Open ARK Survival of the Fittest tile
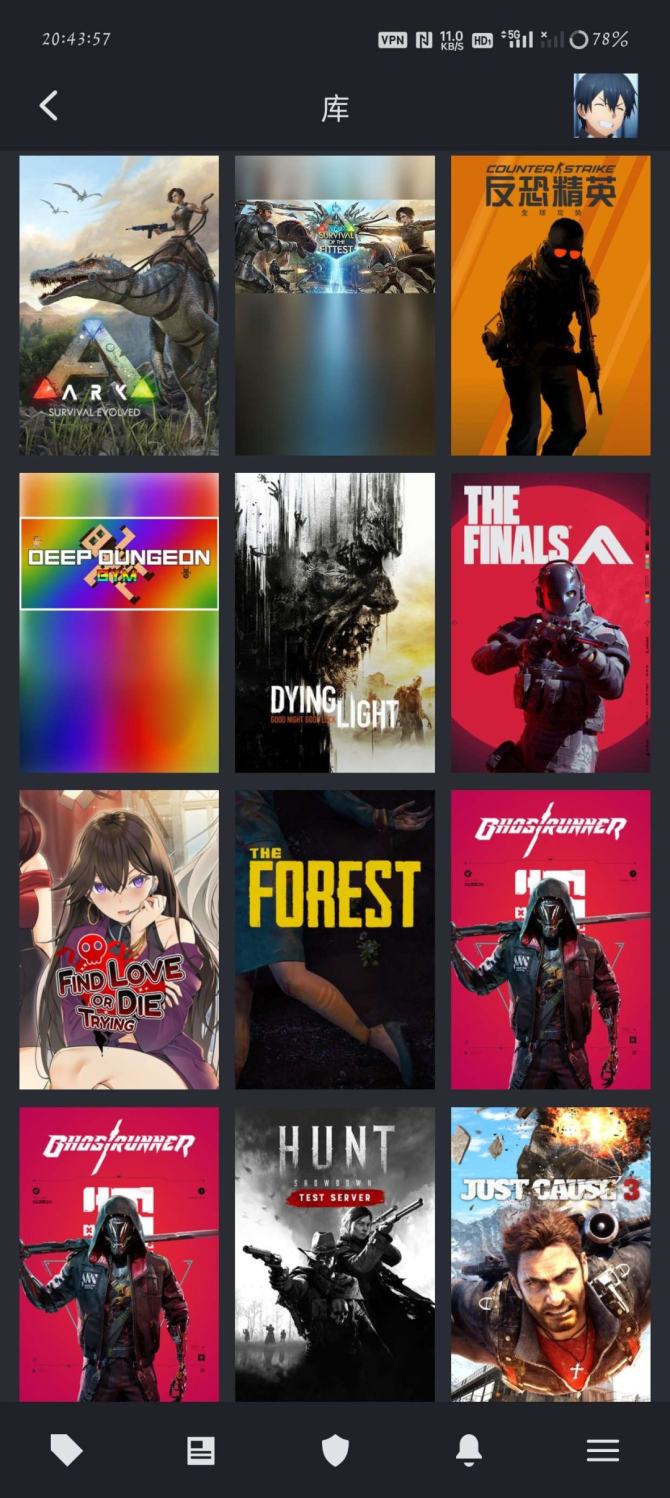The width and height of the screenshot is (670, 1498). click(335, 305)
